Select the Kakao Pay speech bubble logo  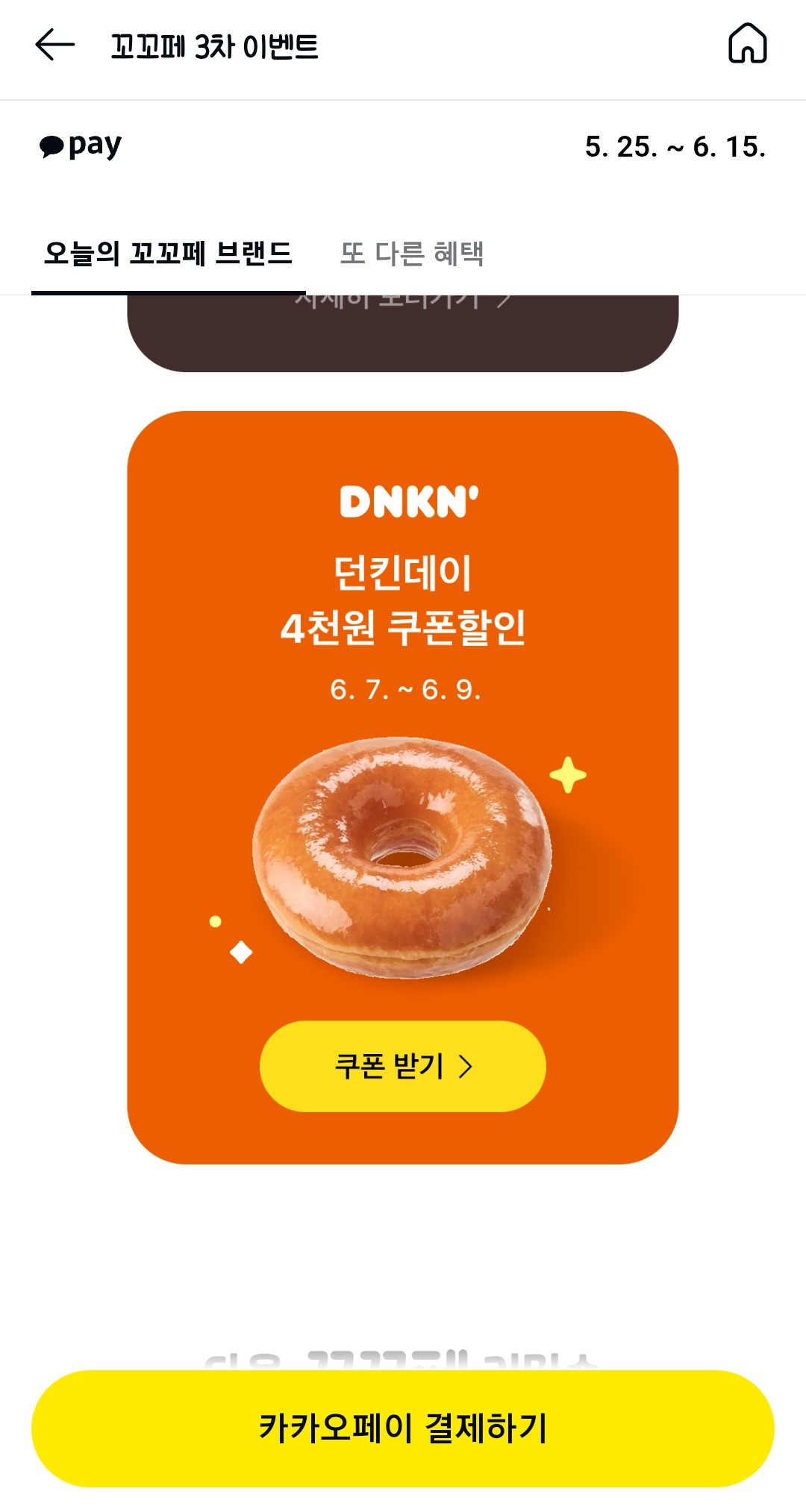click(54, 144)
